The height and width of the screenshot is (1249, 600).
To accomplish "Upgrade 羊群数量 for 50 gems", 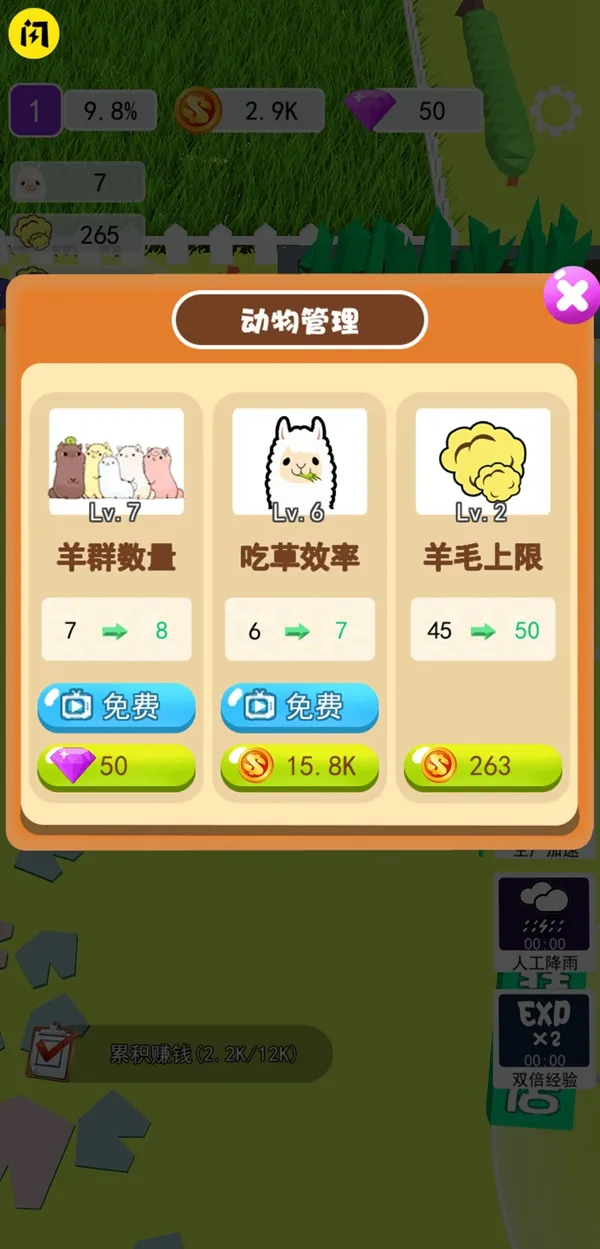I will tap(116, 766).
